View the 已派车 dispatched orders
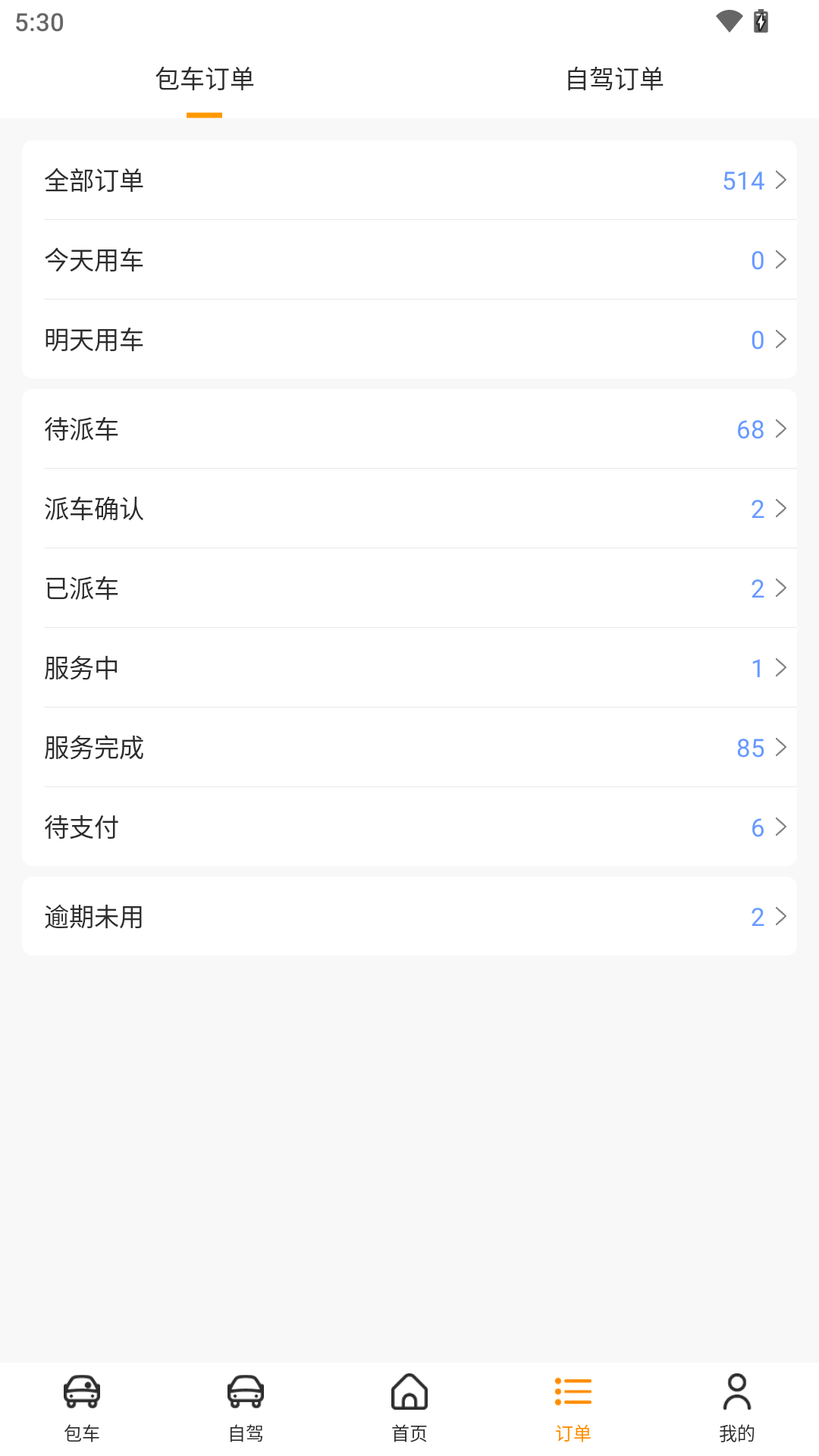Image resolution: width=819 pixels, height=1456 pixels. click(x=409, y=588)
